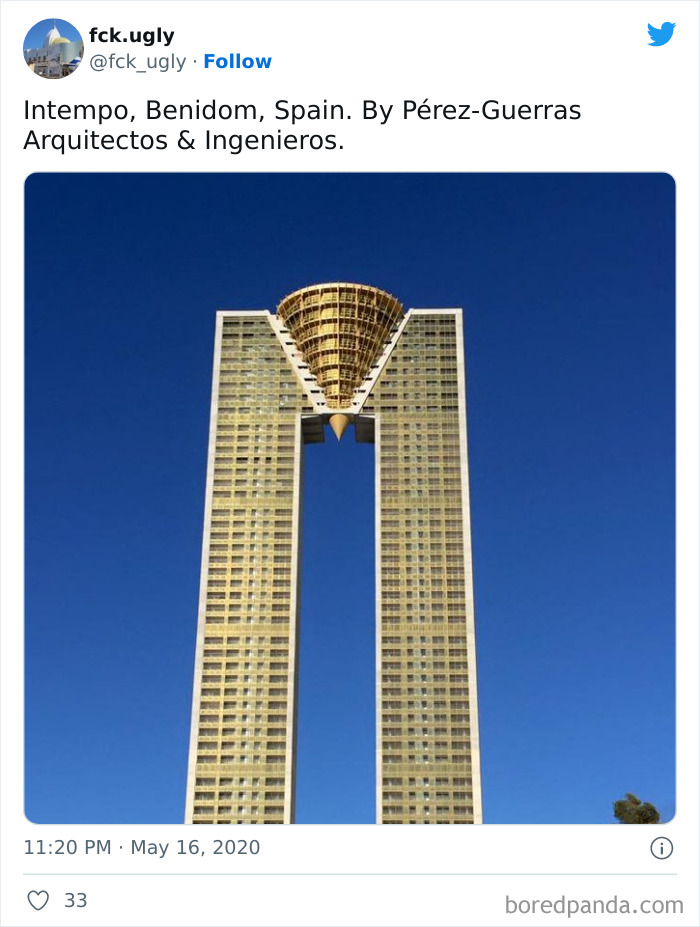Viewport: 700px width, 927px height.
Task: View the tweet on Twitter via bird icon
Action: pyautogui.click(x=661, y=34)
